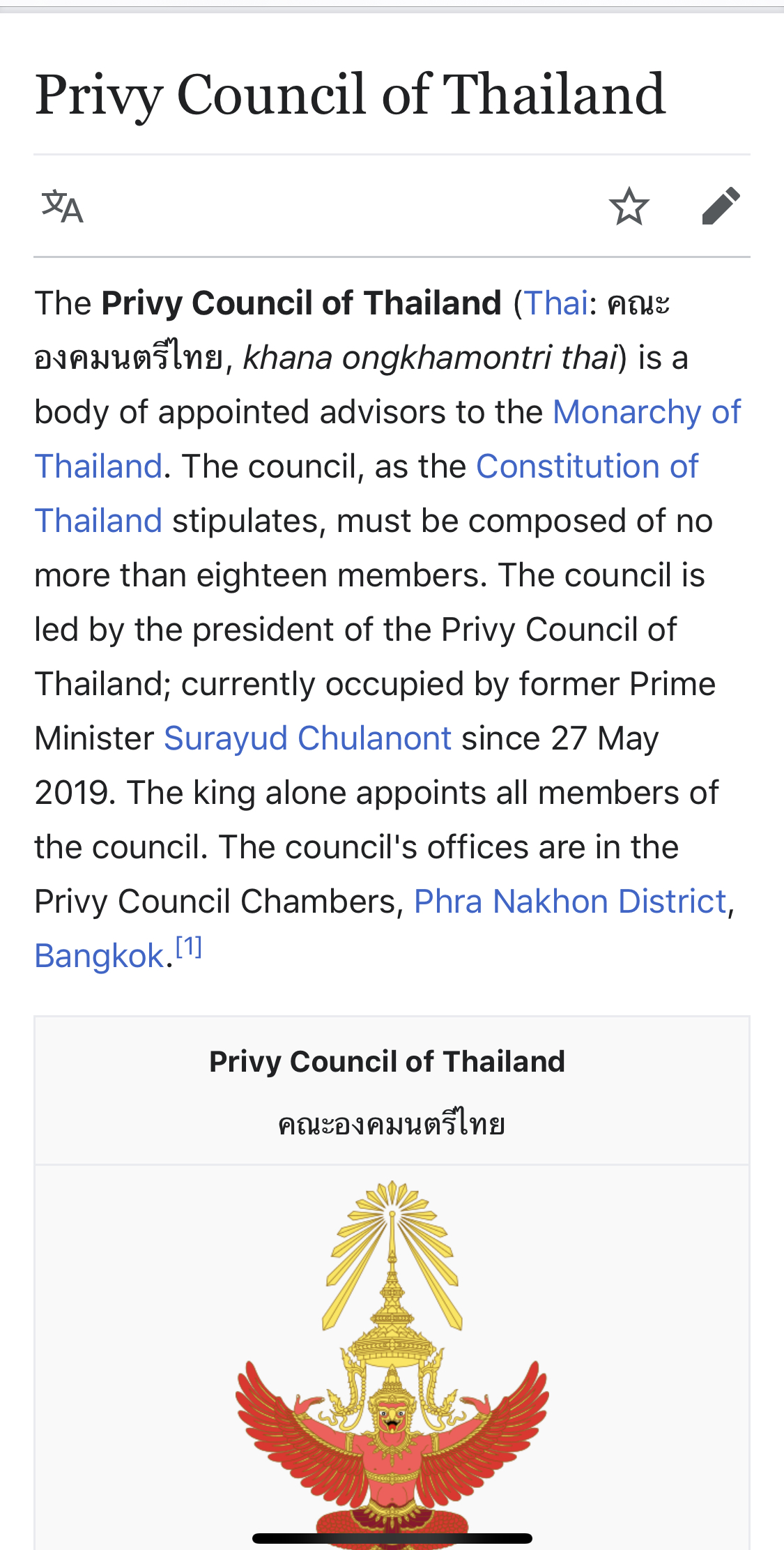Follow the Monarchy of Thailand link

[x=646, y=413]
